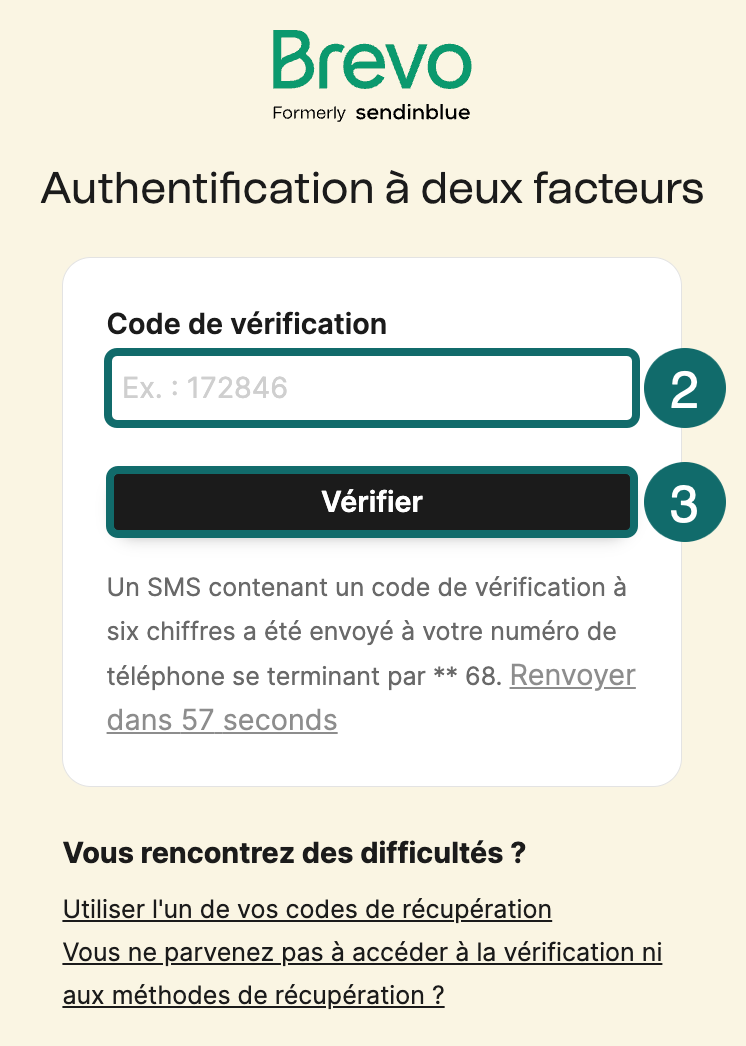Screen dimensions: 746x1046
Task: Click the step 3 circular badge
Action: pyautogui.click(x=684, y=502)
